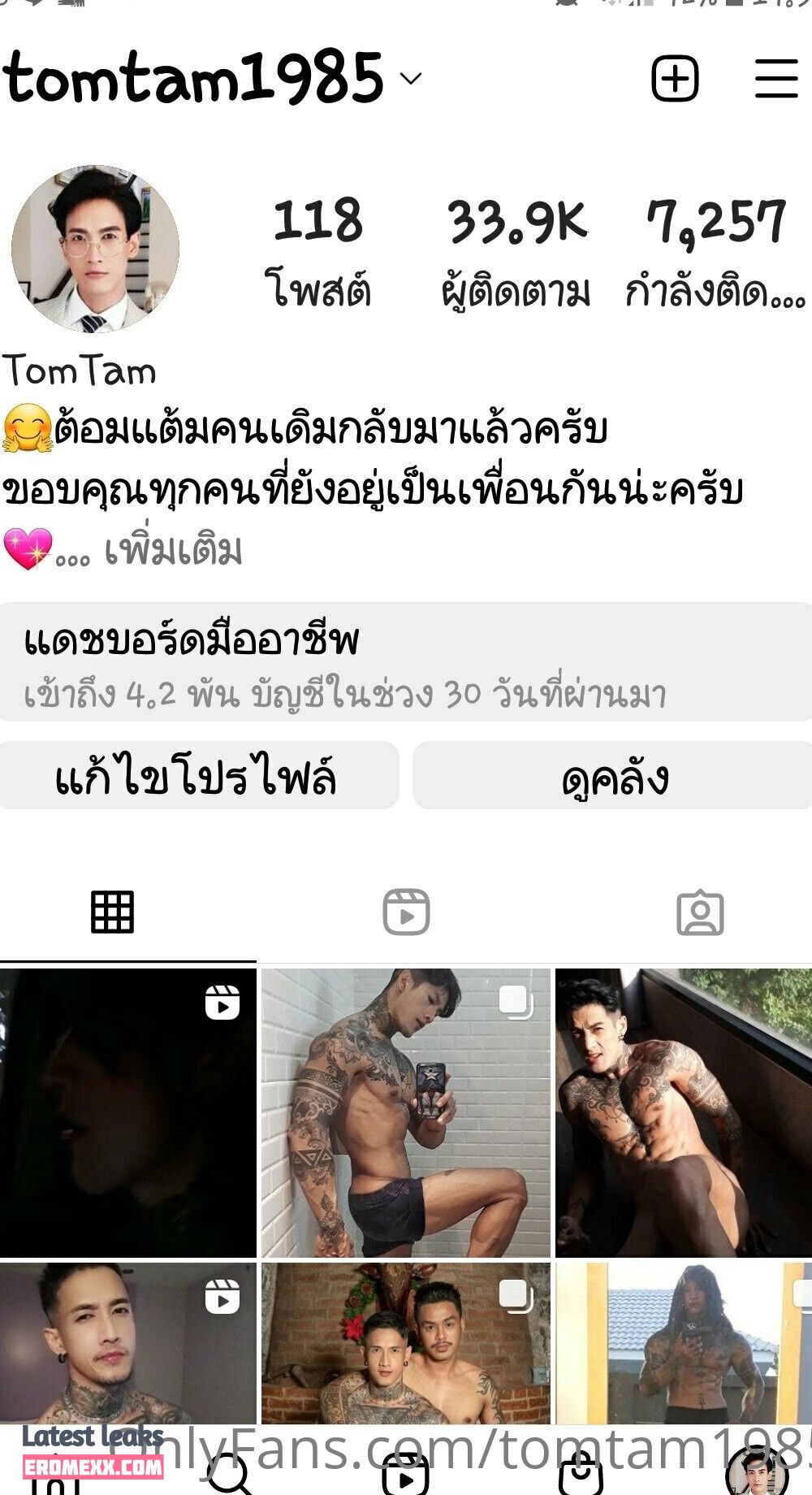Open the mirror selfie post

[405, 1113]
